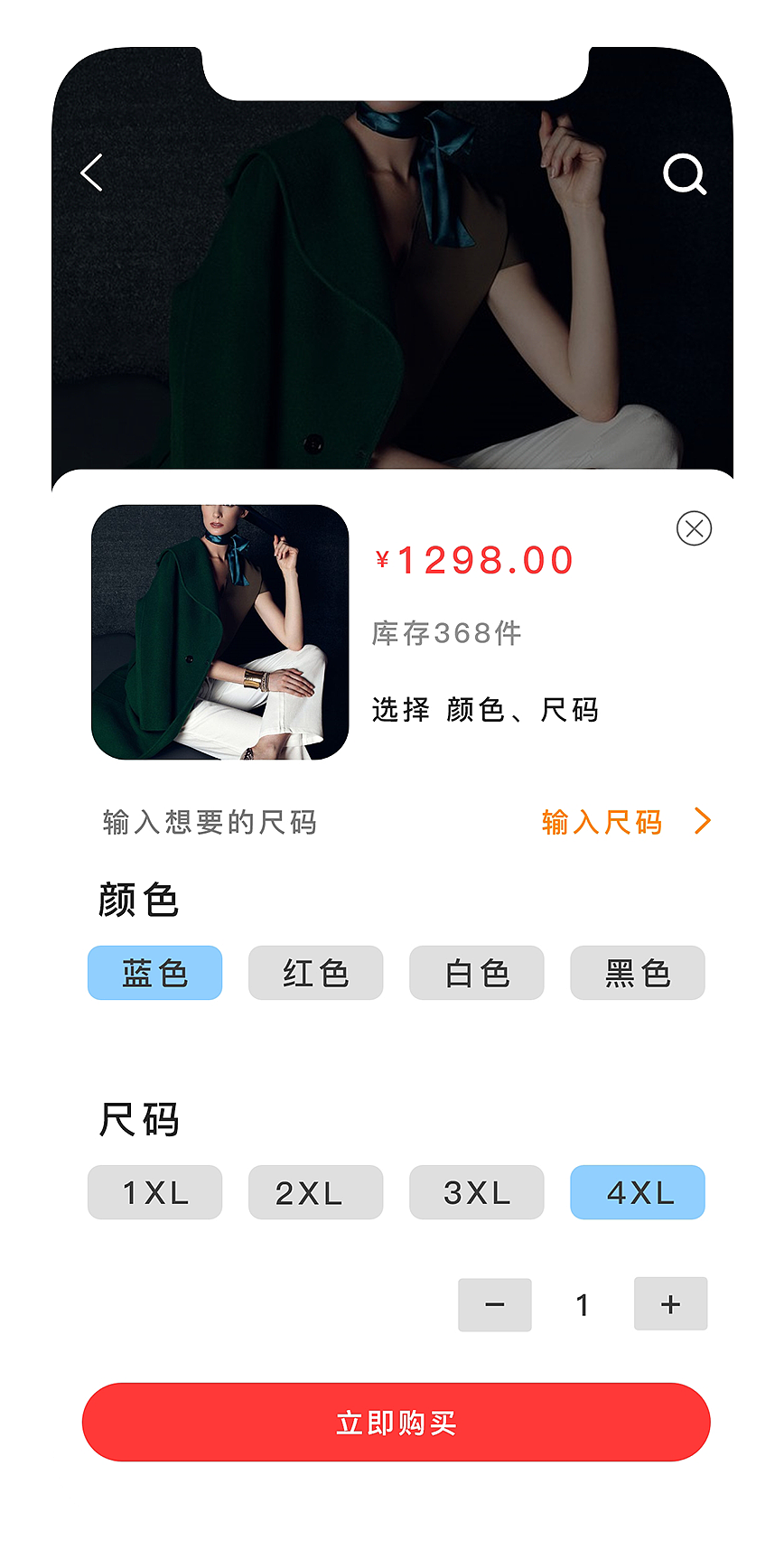Select size 1XL
The height and width of the screenshot is (1568, 784).
tap(154, 1192)
